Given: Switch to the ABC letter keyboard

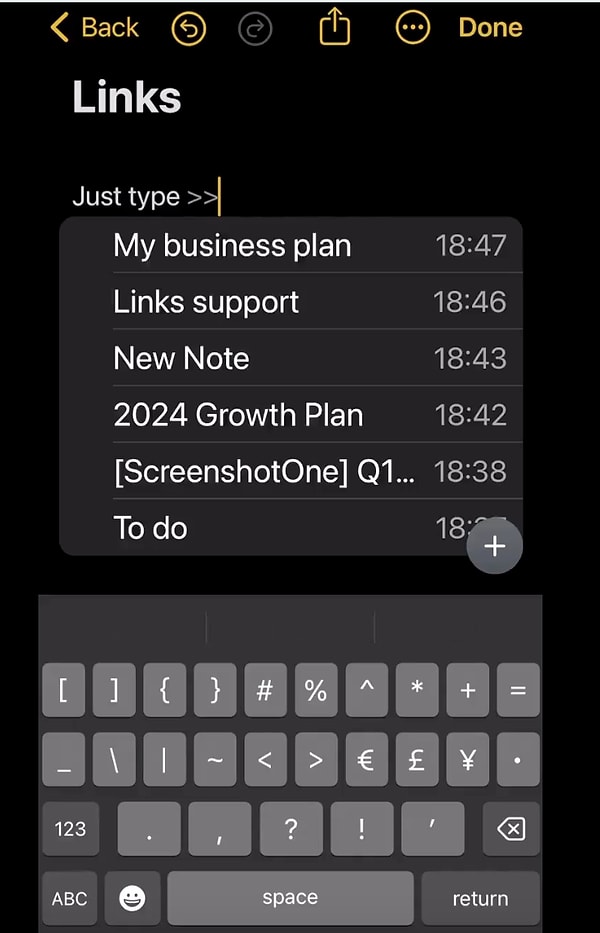Looking at the screenshot, I should pos(69,898).
